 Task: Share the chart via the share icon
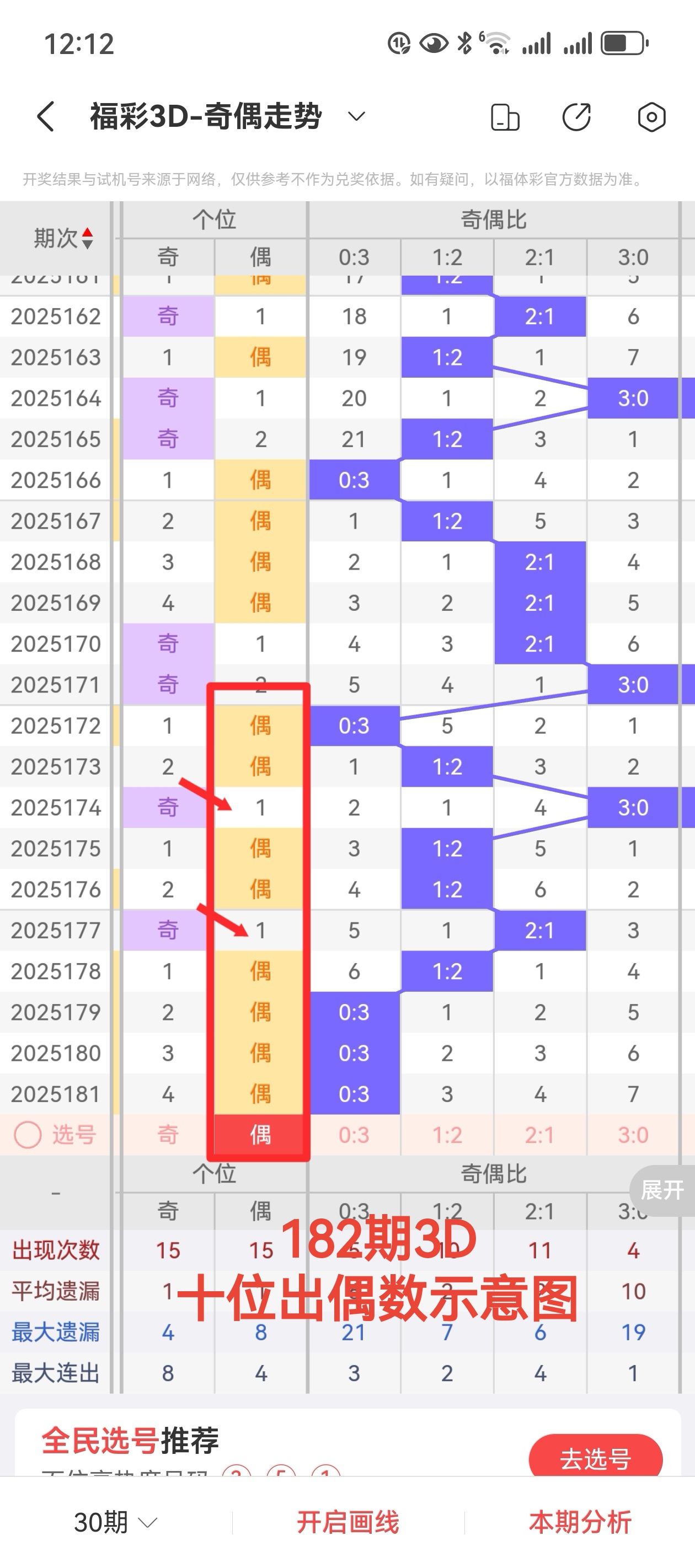pyautogui.click(x=576, y=117)
